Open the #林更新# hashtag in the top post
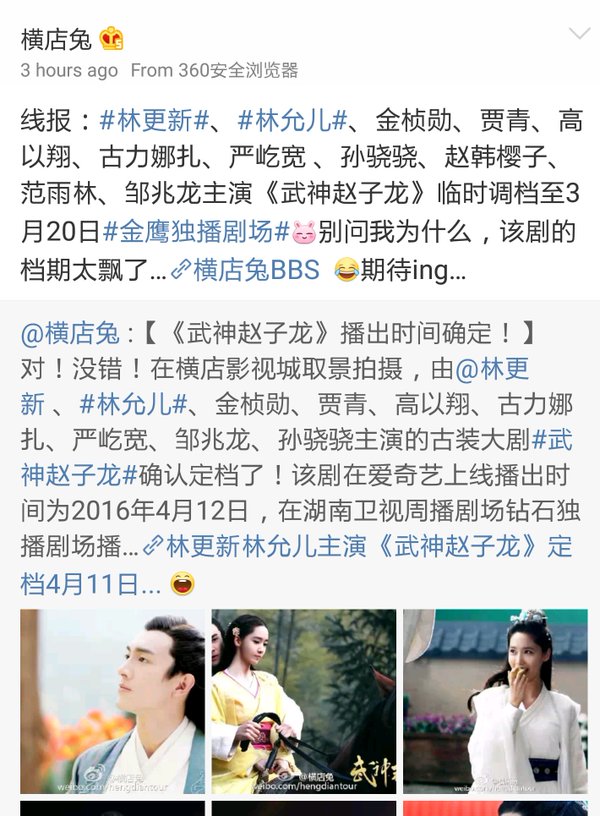600x816 pixels. [x=155, y=122]
